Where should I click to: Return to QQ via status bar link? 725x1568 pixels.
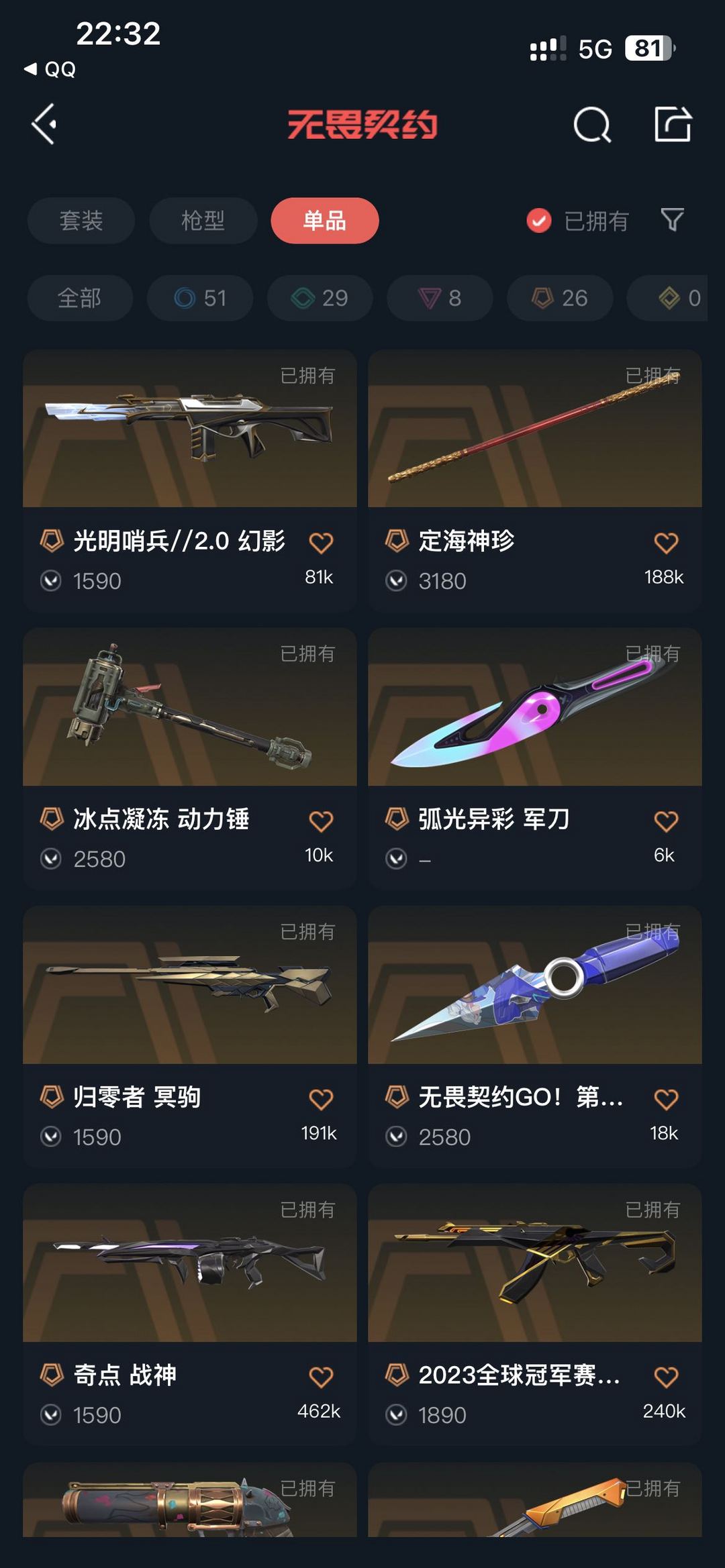coord(50,69)
